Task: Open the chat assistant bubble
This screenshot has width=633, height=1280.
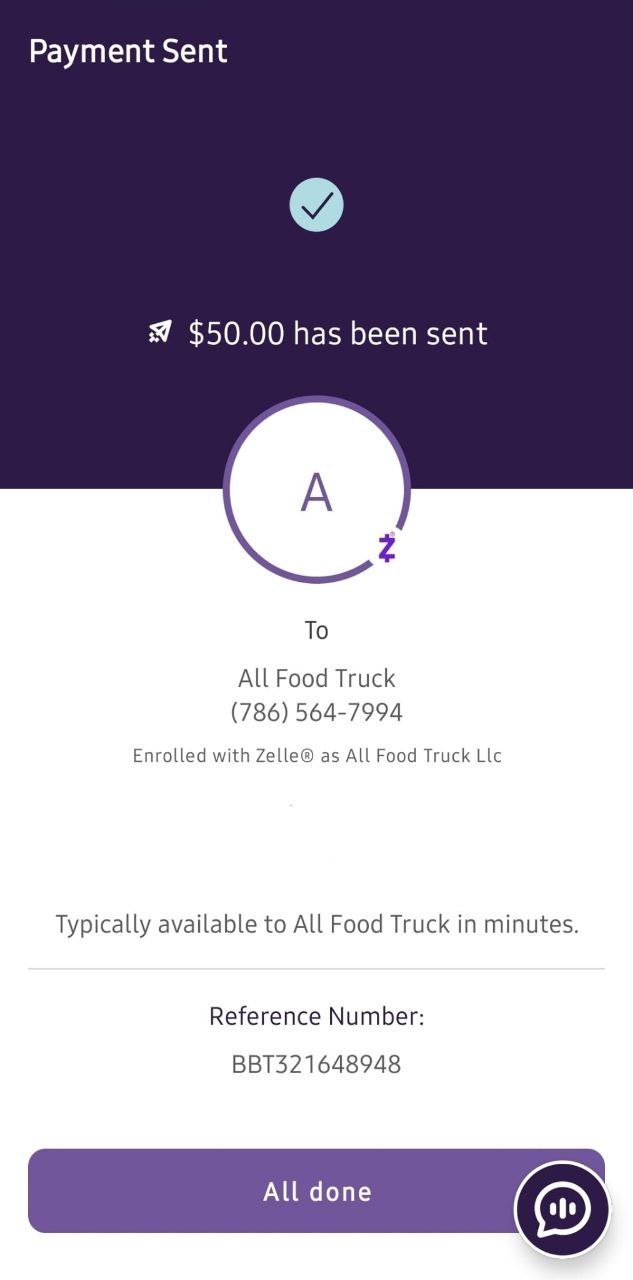Action: (x=562, y=1209)
